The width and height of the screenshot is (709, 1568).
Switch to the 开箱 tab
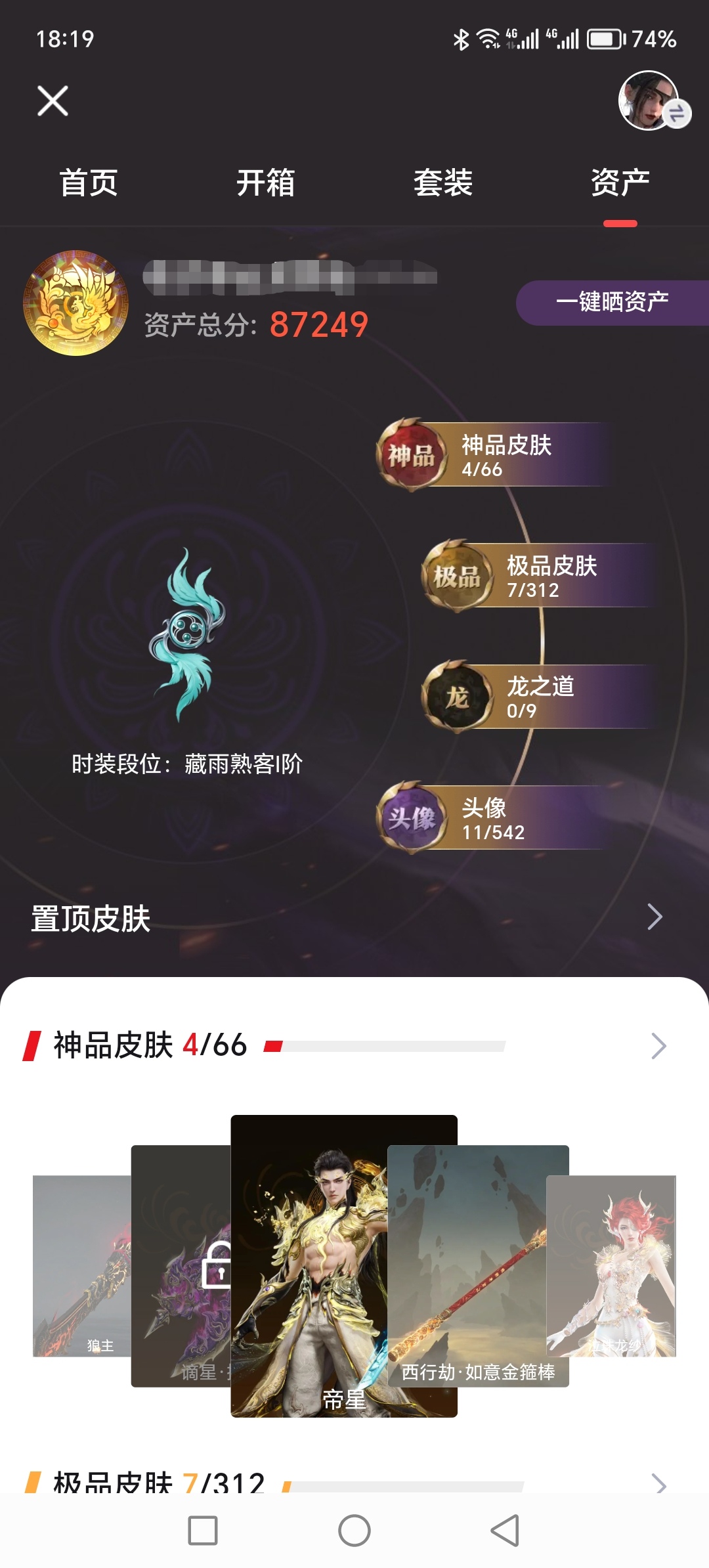coord(266,183)
